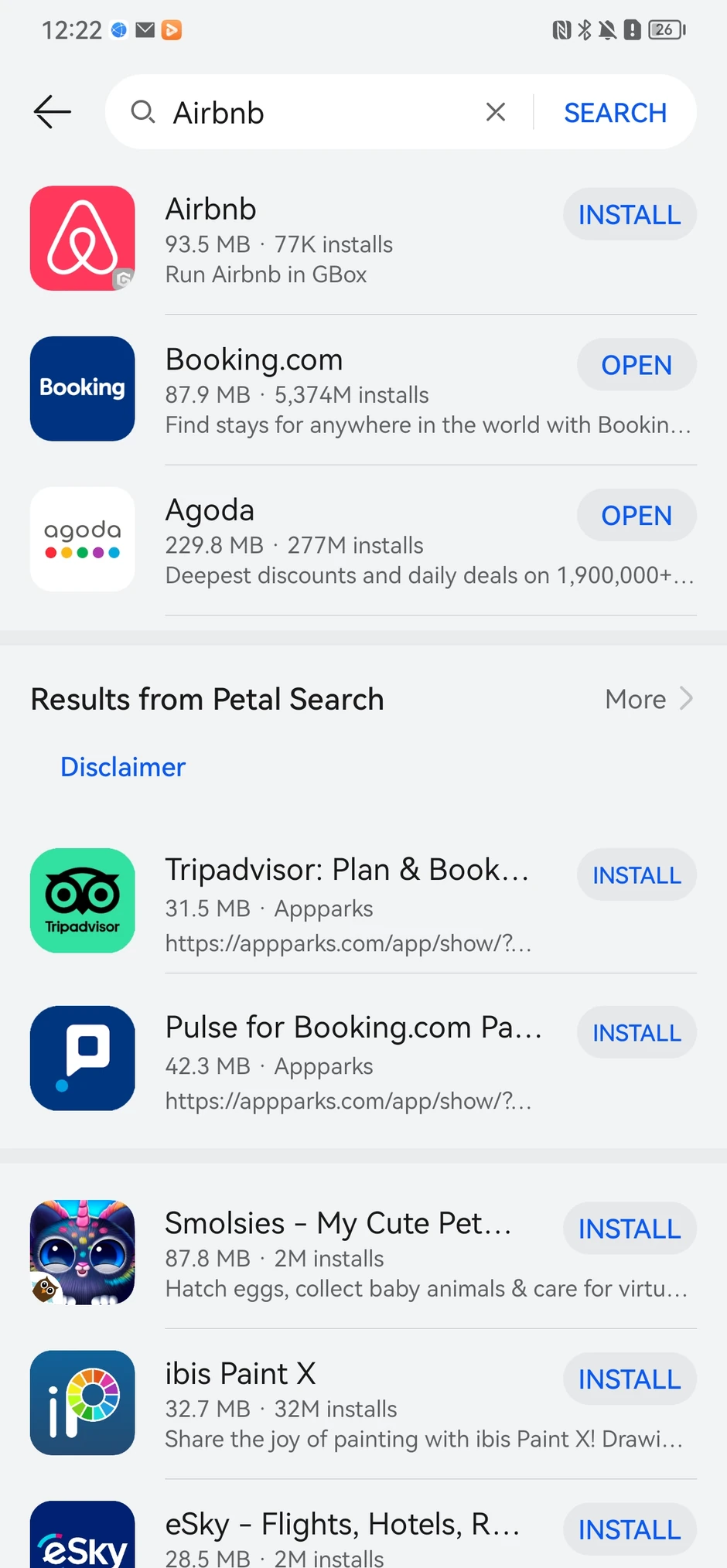Screen dimensions: 727x1568
Task: Install Tripadvisor: Plan & Book
Action: (x=636, y=874)
